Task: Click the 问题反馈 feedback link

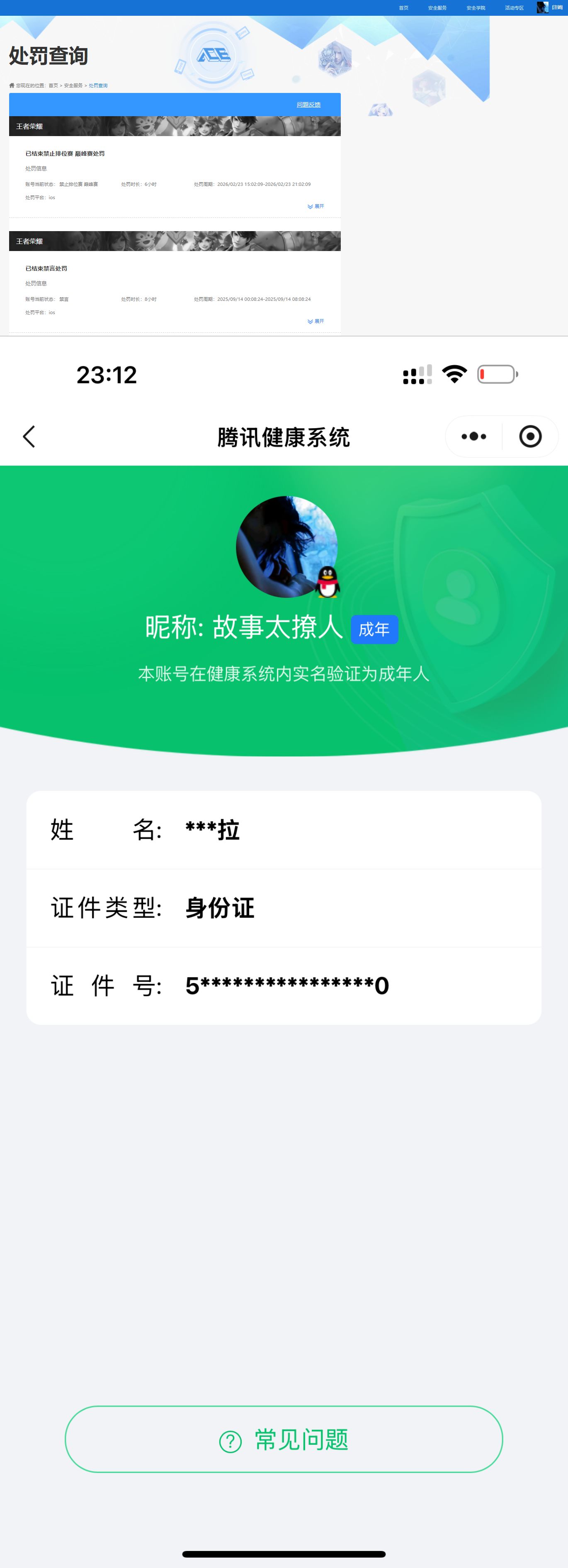Action: point(309,104)
